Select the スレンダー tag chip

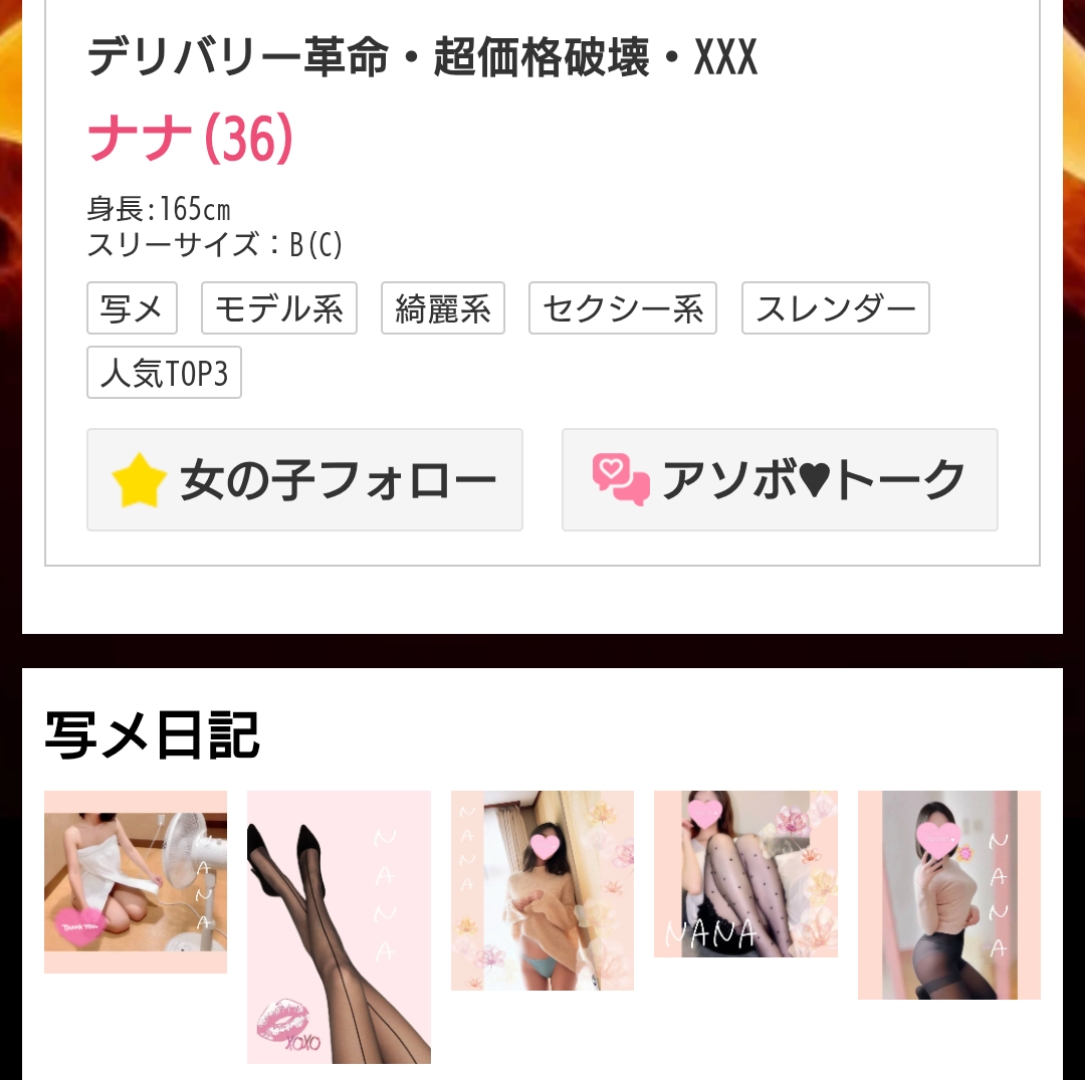click(835, 308)
